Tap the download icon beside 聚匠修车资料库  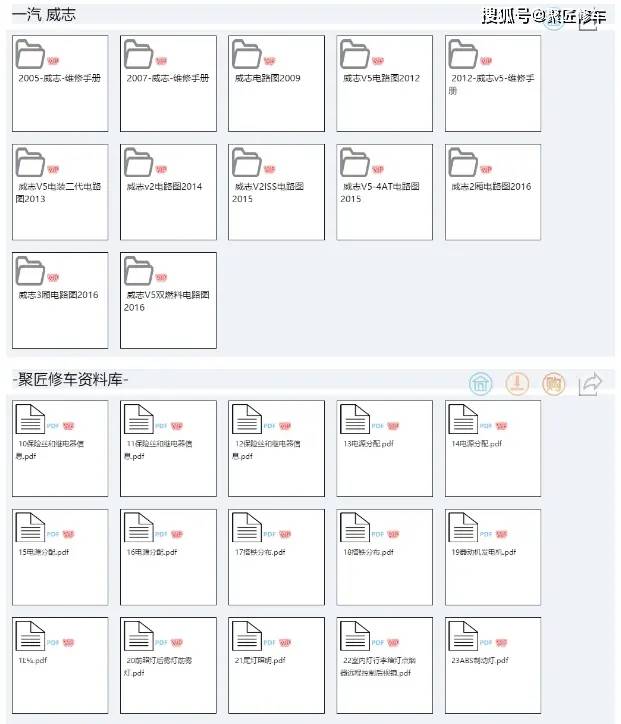coord(517,383)
